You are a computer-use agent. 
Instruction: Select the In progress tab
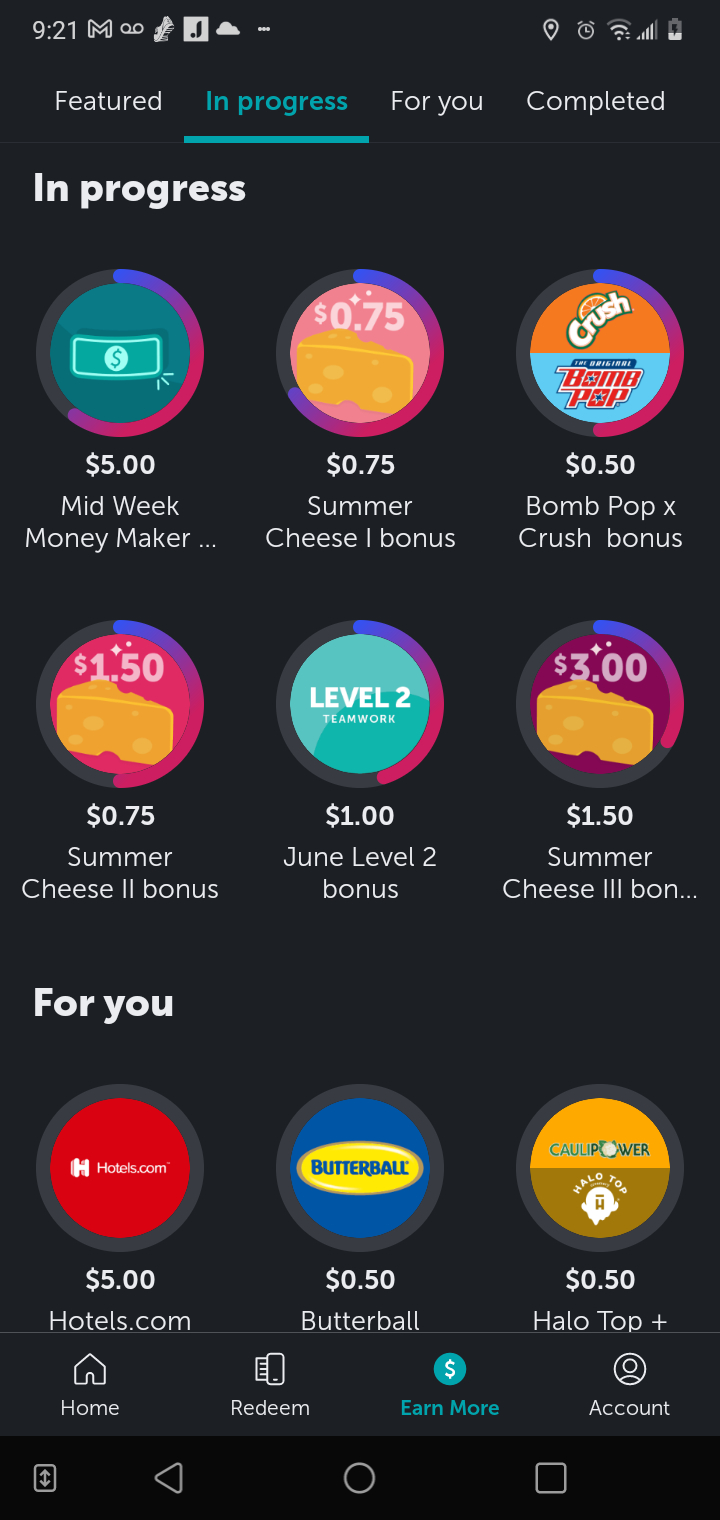point(276,101)
